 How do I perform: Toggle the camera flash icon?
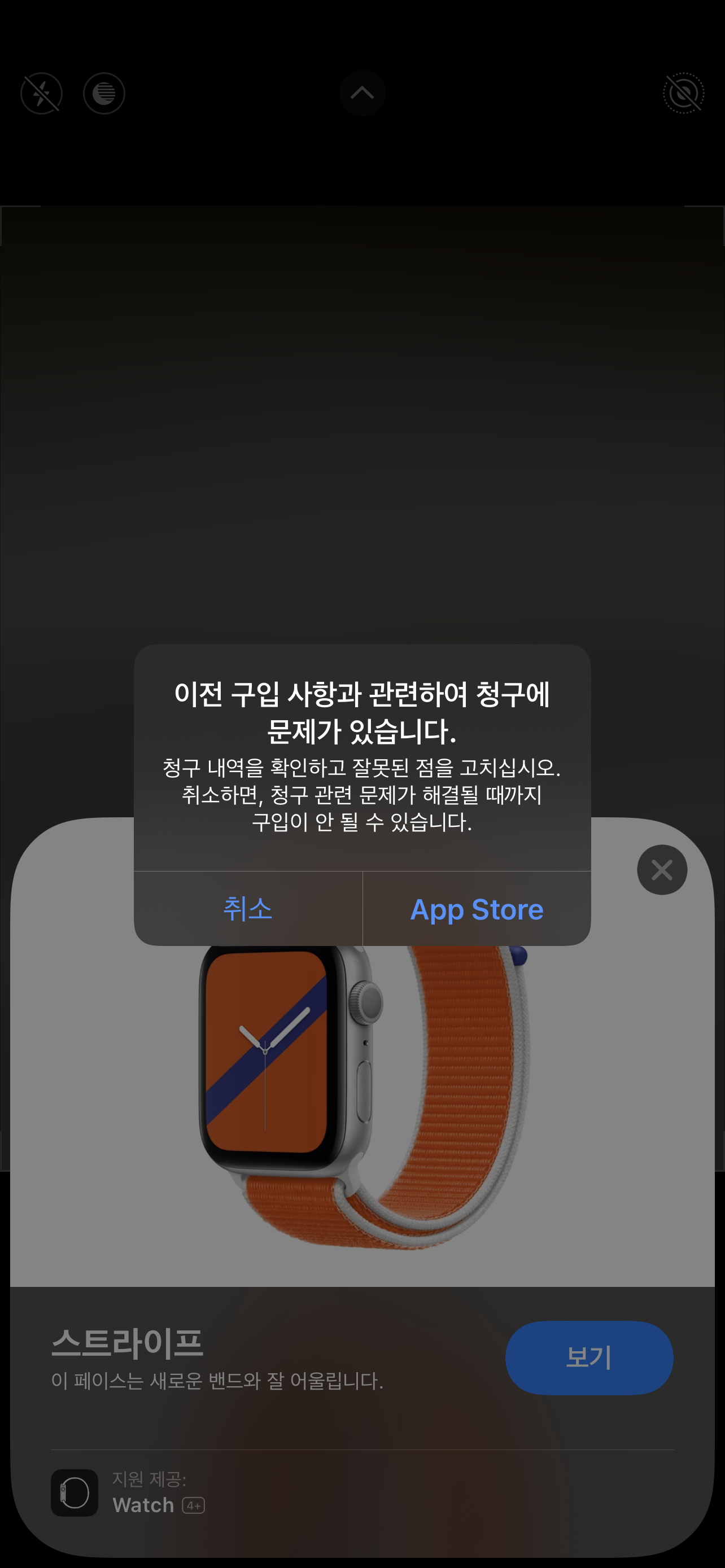(x=41, y=94)
